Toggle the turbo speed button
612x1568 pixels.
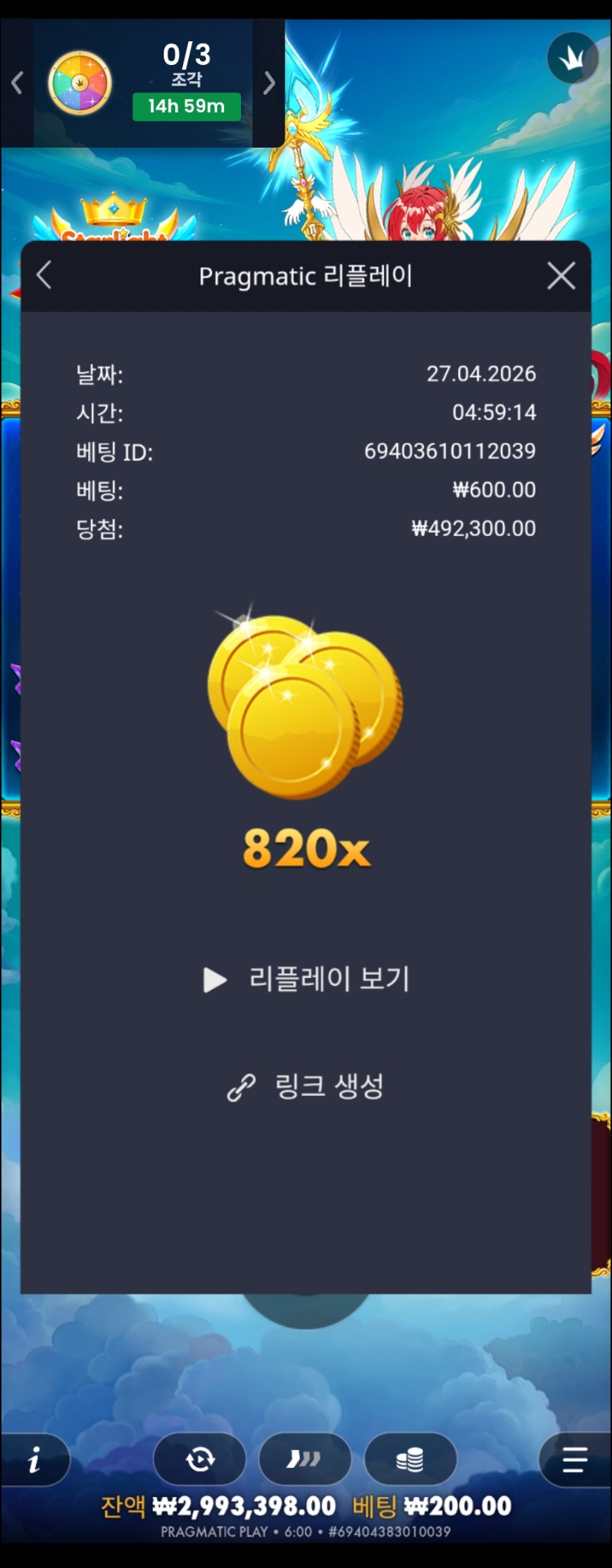point(304,1460)
